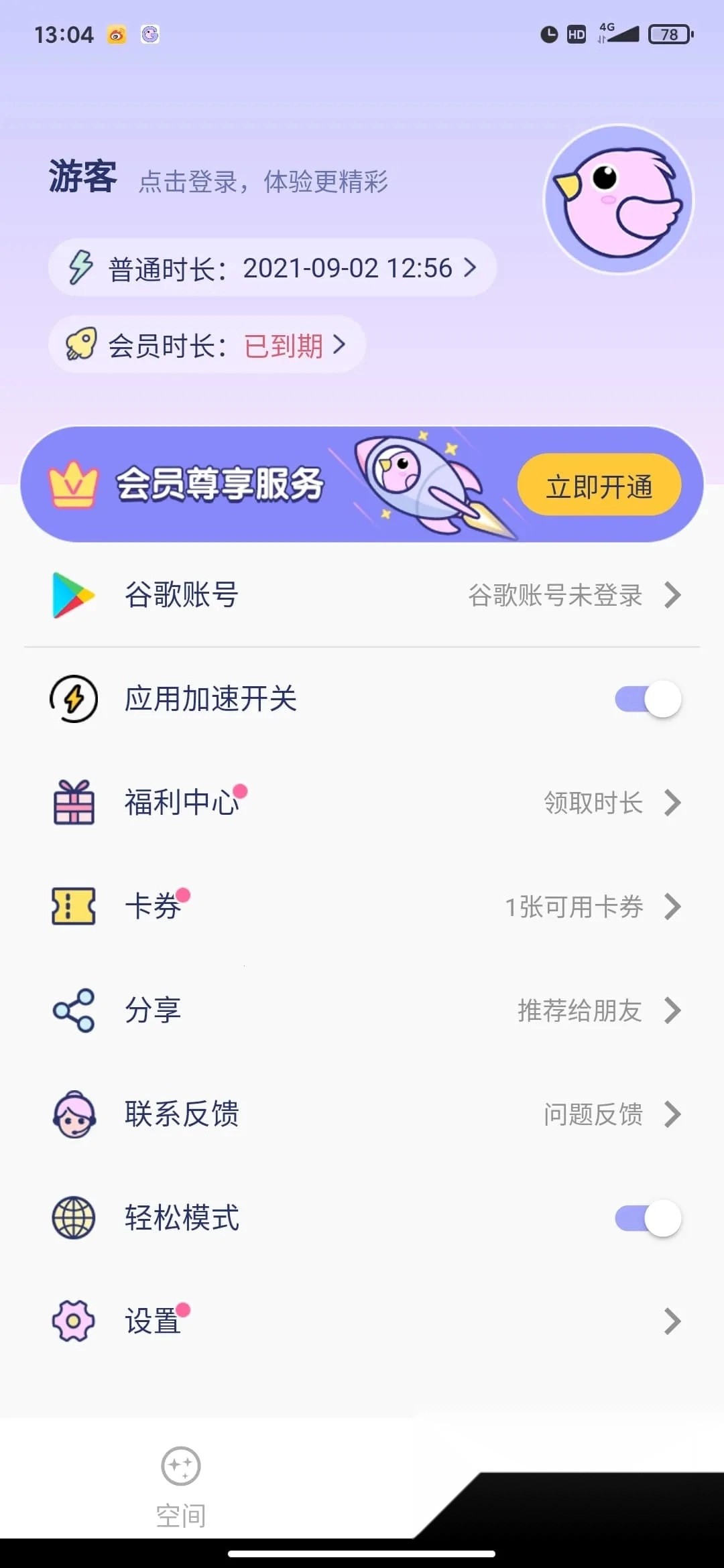Open the customer service icon for 联系反馈

tap(72, 1114)
